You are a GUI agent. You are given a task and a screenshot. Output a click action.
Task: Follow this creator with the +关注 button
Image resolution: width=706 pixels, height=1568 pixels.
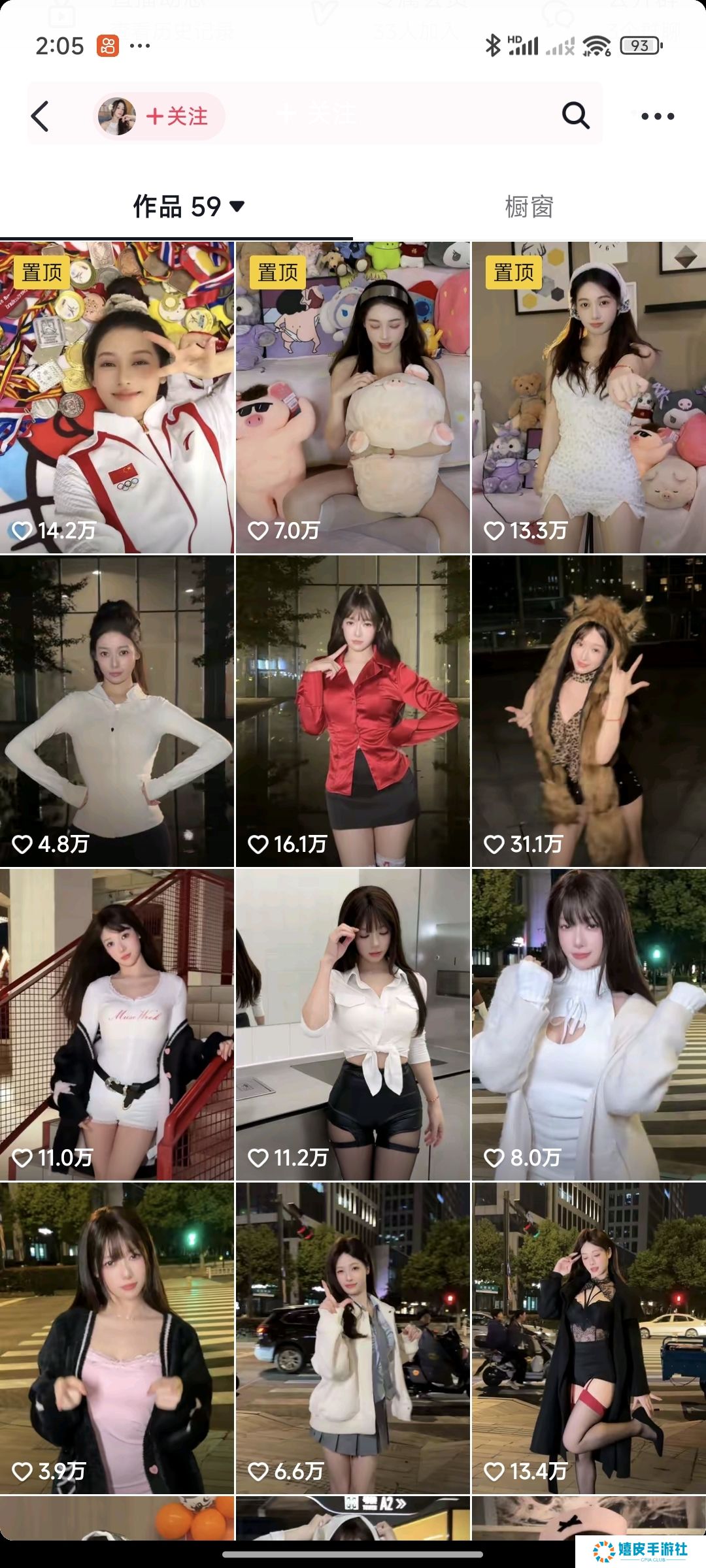pyautogui.click(x=177, y=116)
